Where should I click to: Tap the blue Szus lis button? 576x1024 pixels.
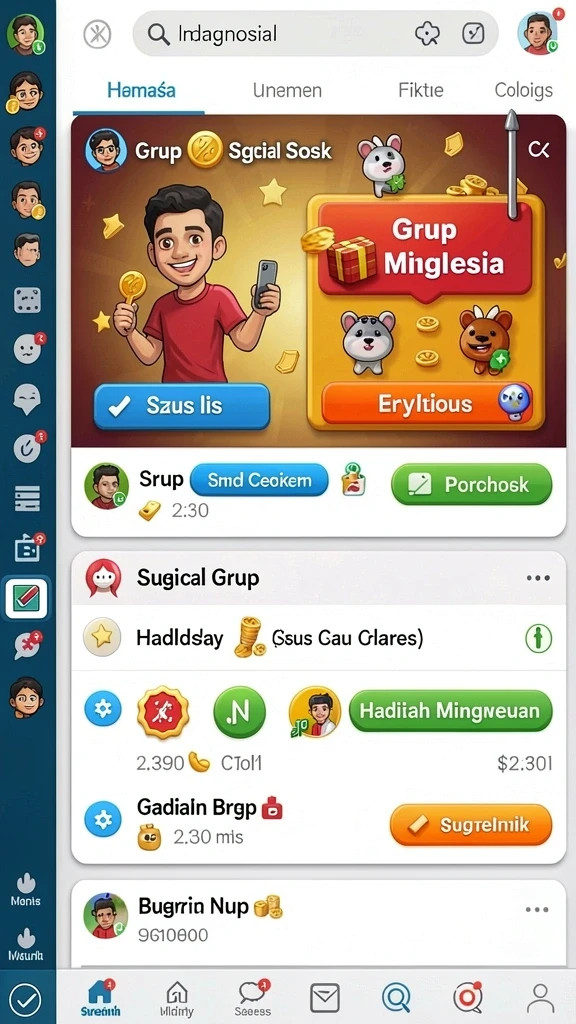(x=182, y=406)
